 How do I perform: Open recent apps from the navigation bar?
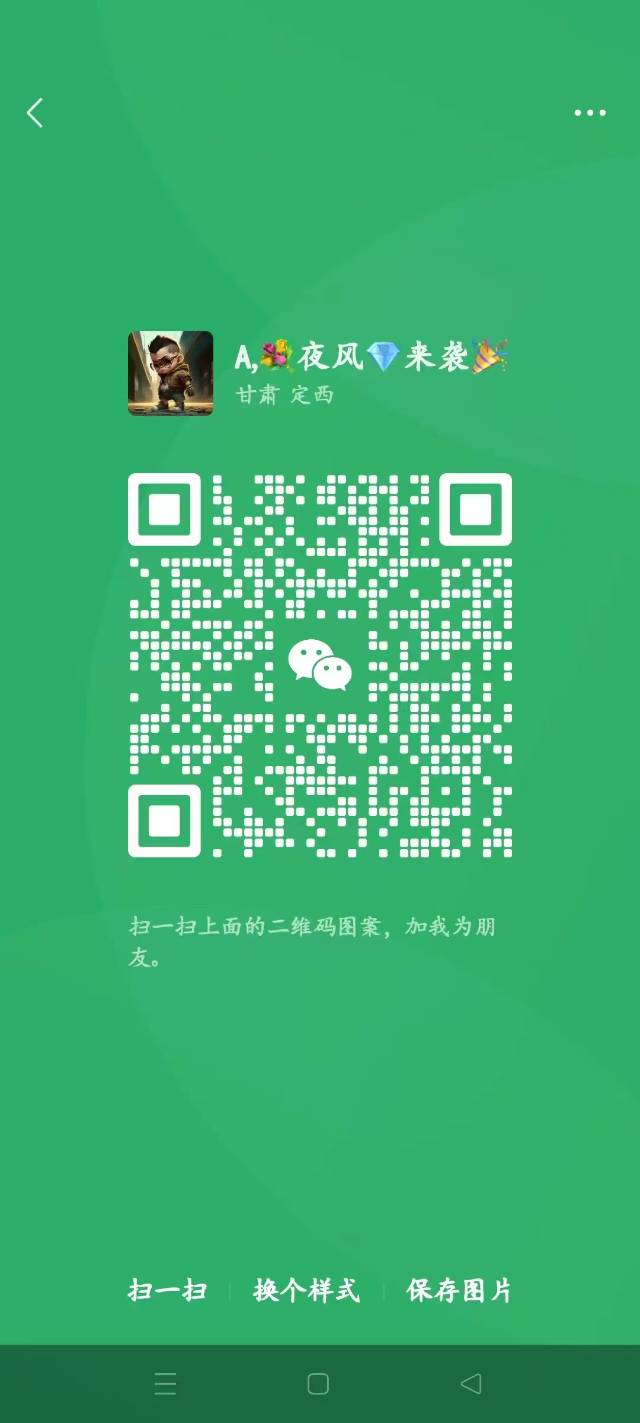tap(166, 1383)
